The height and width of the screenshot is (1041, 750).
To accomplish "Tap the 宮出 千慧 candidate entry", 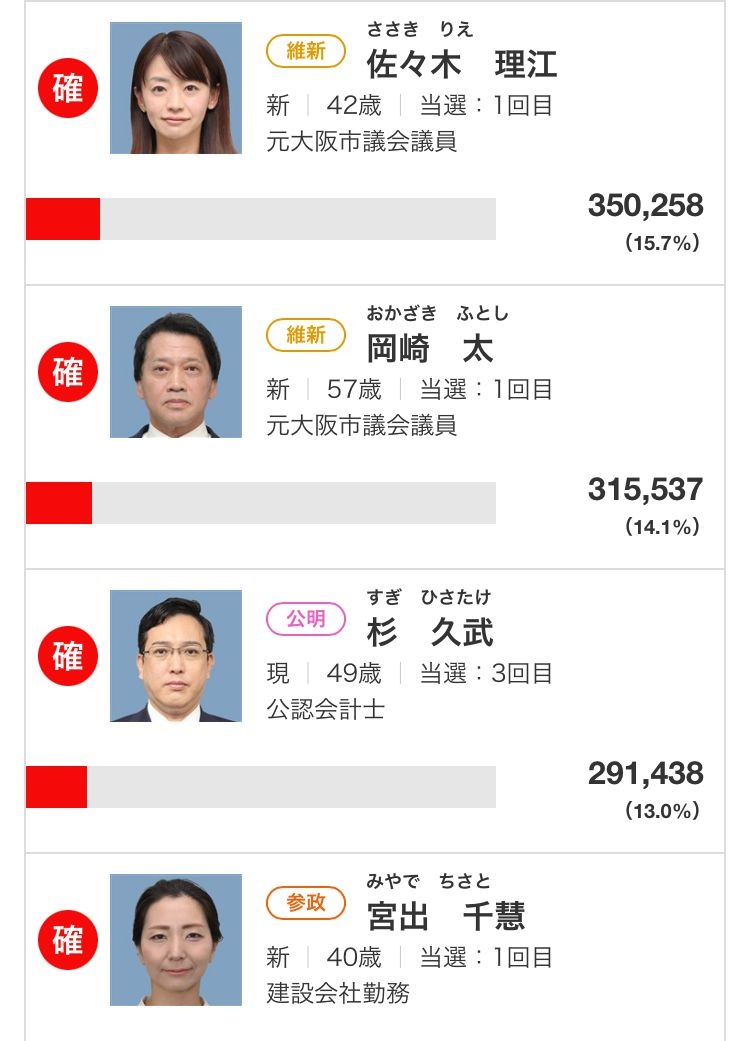I will (x=445, y=916).
